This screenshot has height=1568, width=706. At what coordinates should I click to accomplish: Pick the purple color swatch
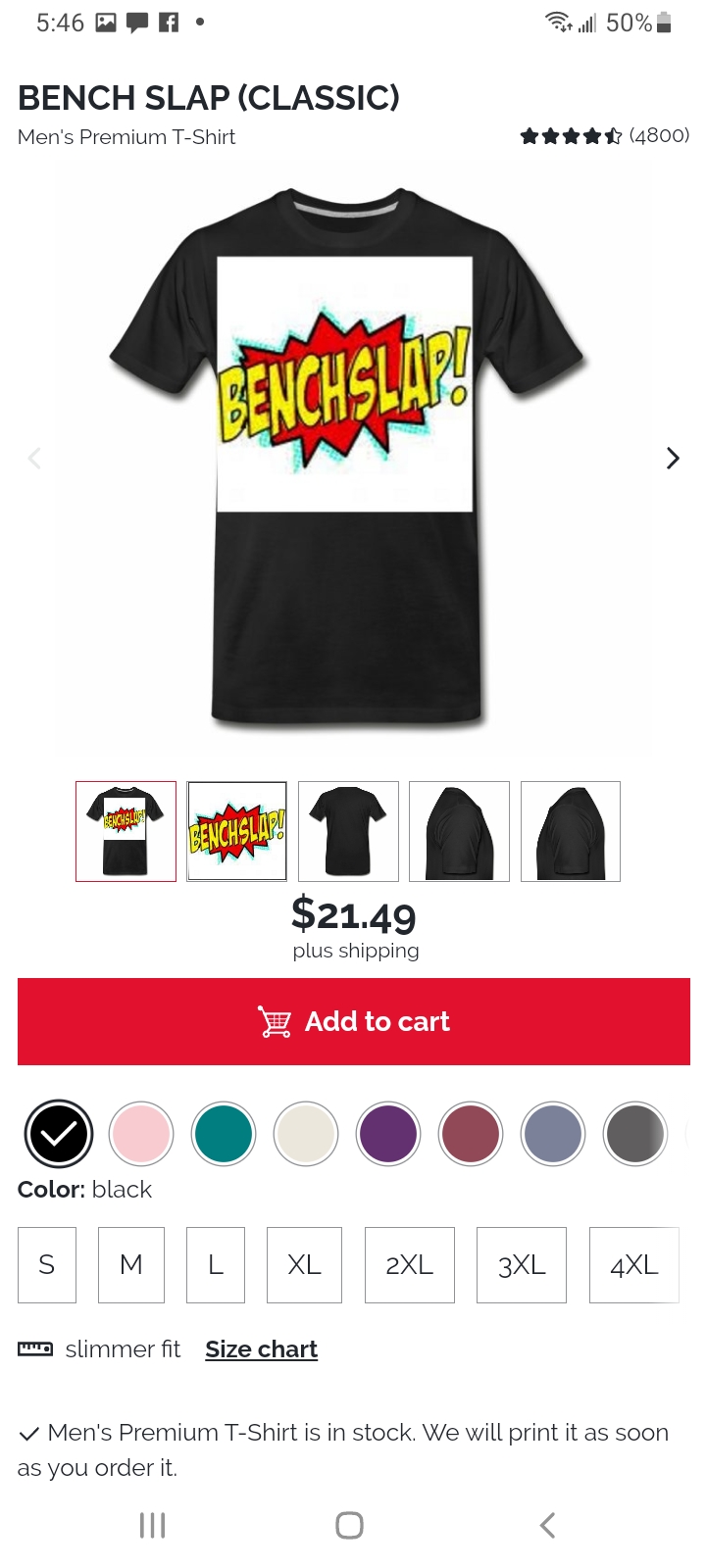pos(388,1134)
